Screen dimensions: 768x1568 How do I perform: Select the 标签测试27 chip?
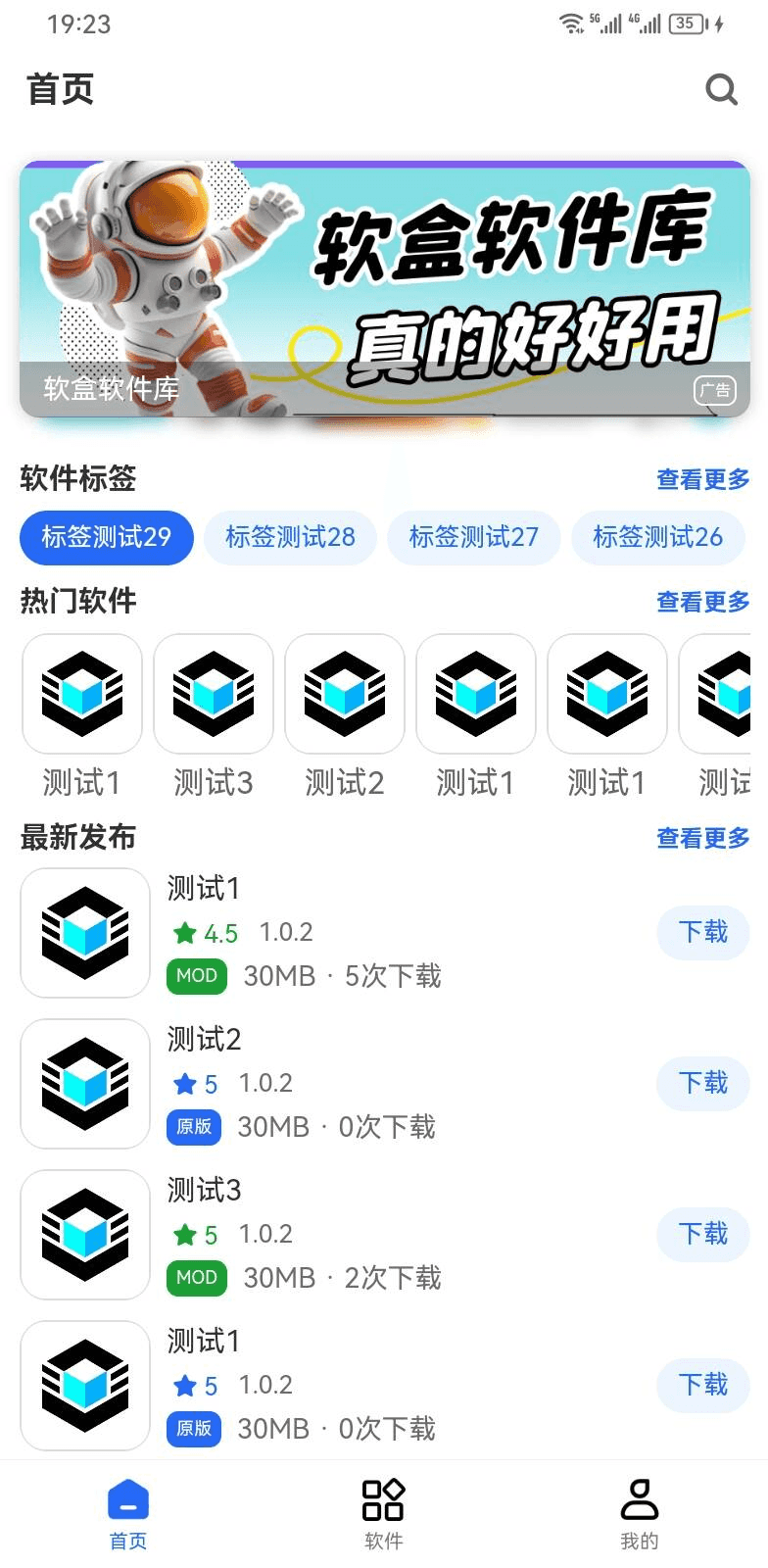coord(473,537)
